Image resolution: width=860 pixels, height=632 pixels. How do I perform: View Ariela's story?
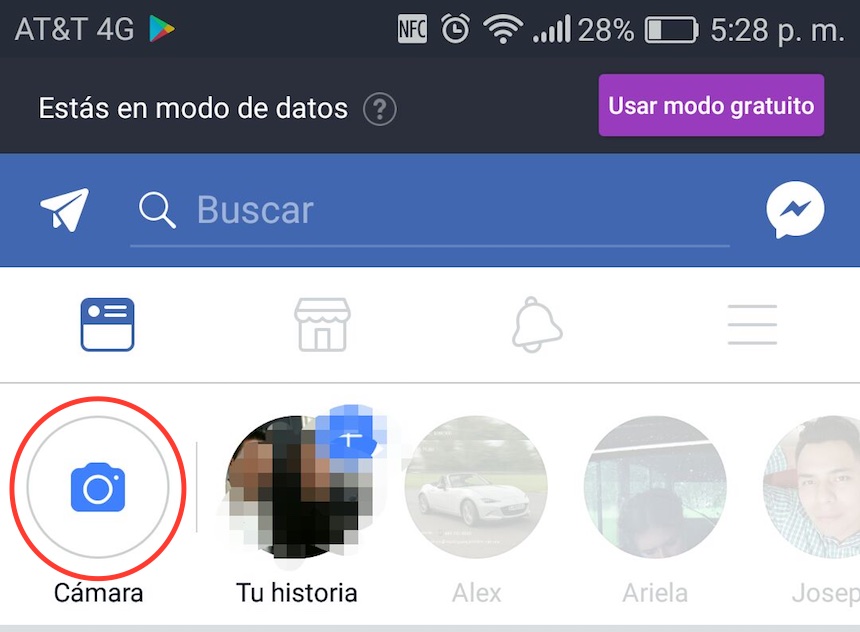point(655,488)
